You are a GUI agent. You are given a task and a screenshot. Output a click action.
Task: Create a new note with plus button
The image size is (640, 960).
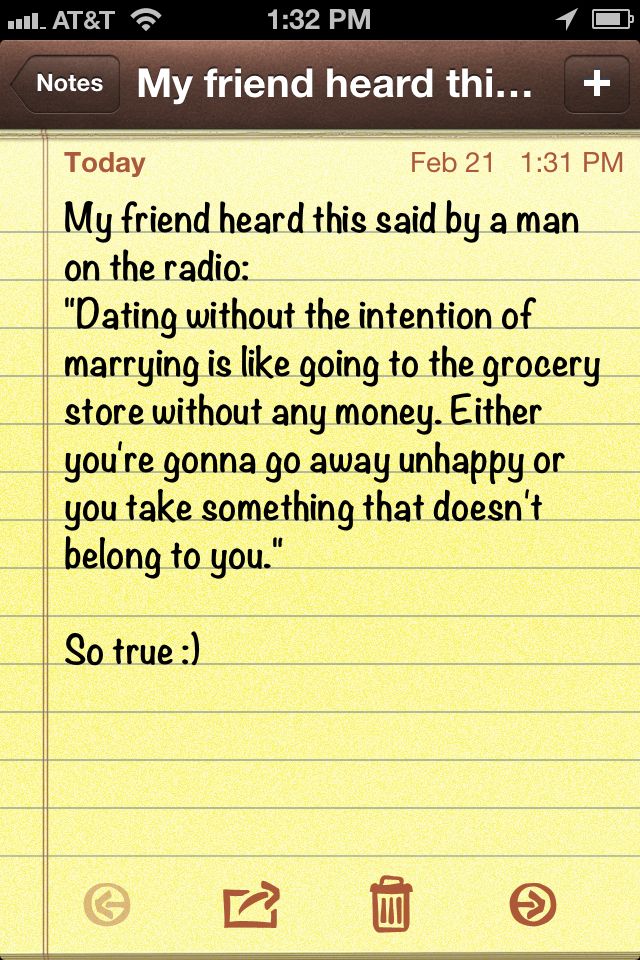[596, 84]
